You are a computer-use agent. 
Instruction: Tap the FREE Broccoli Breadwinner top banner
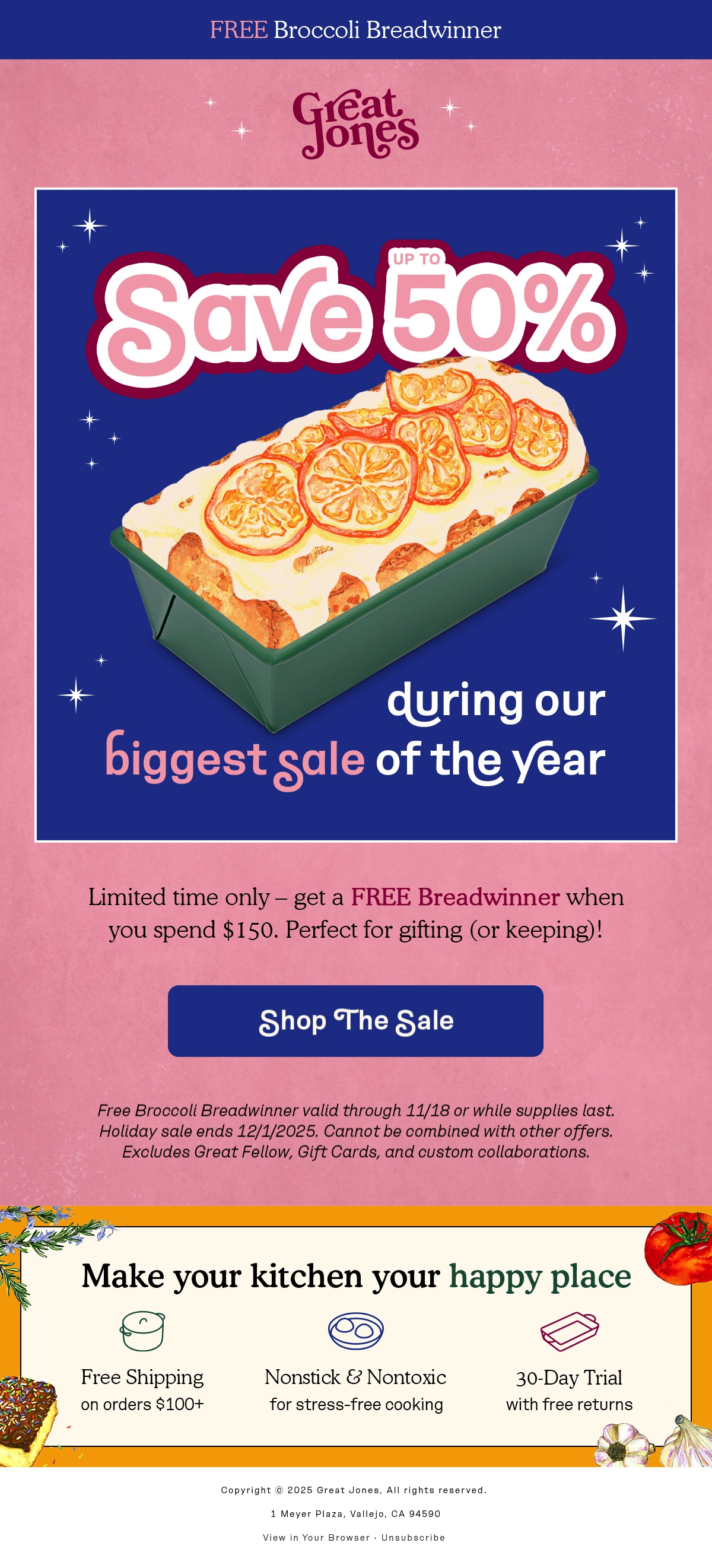[x=356, y=30]
